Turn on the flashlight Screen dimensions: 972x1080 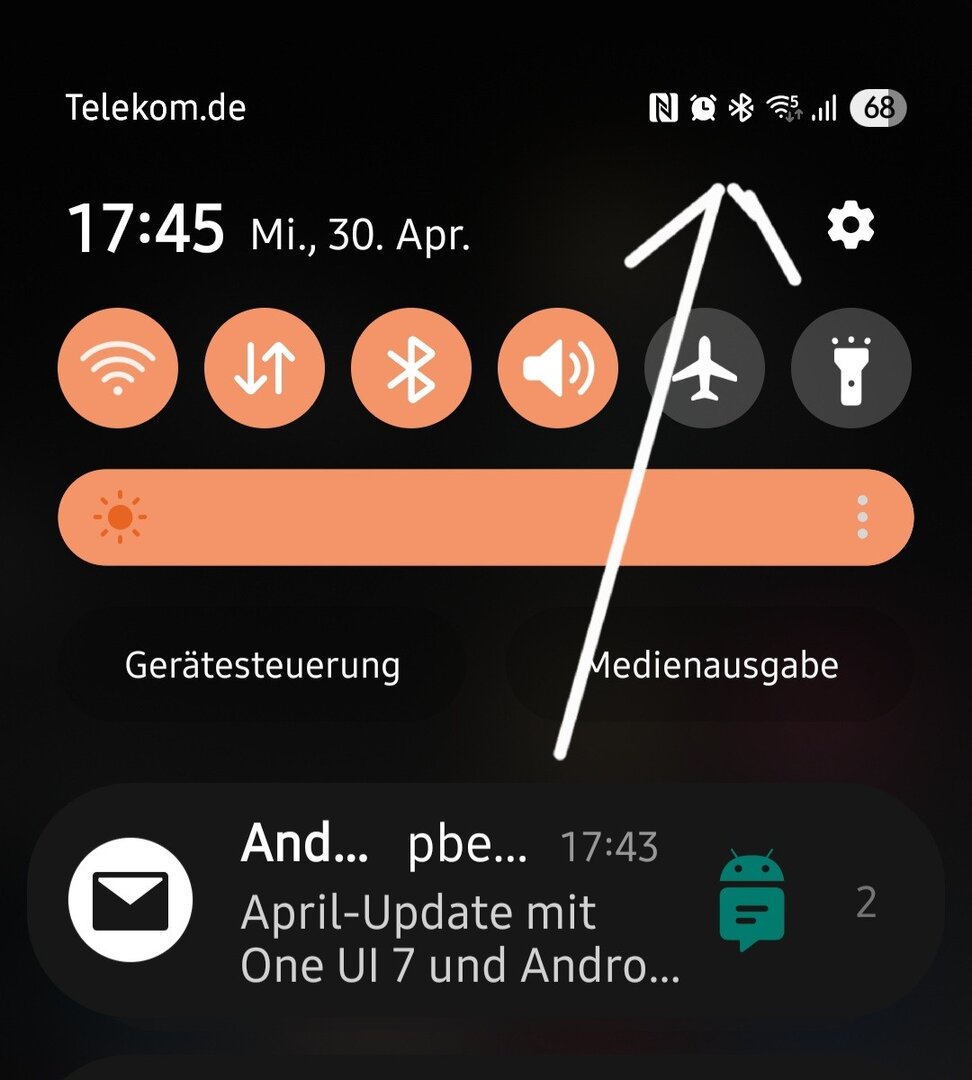(x=851, y=369)
